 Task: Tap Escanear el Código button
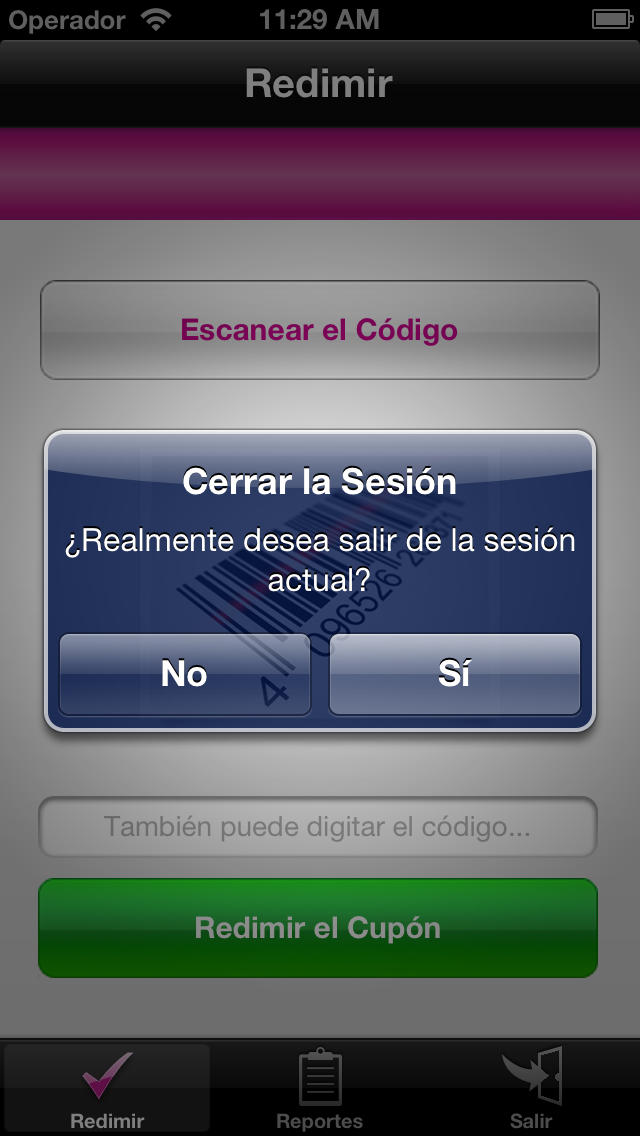(x=320, y=330)
